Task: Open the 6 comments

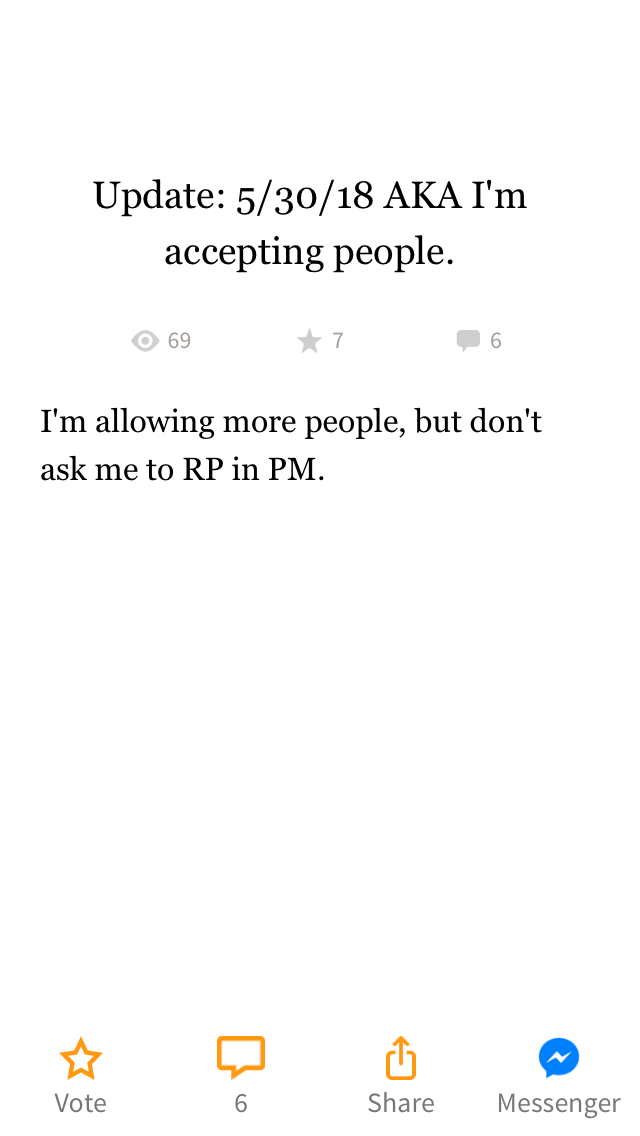Action: pyautogui.click(x=241, y=1076)
